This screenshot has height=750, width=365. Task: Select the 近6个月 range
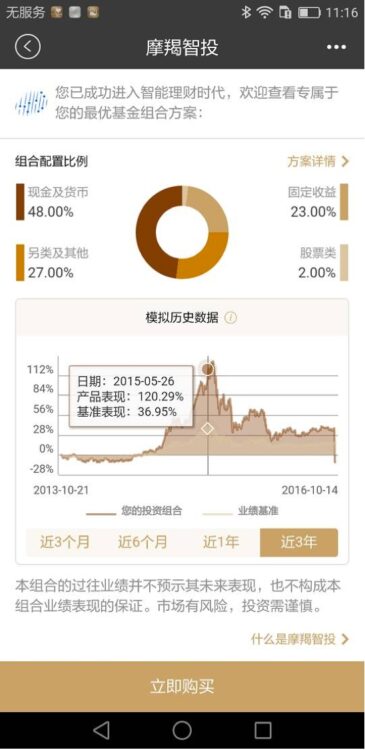pos(143,542)
